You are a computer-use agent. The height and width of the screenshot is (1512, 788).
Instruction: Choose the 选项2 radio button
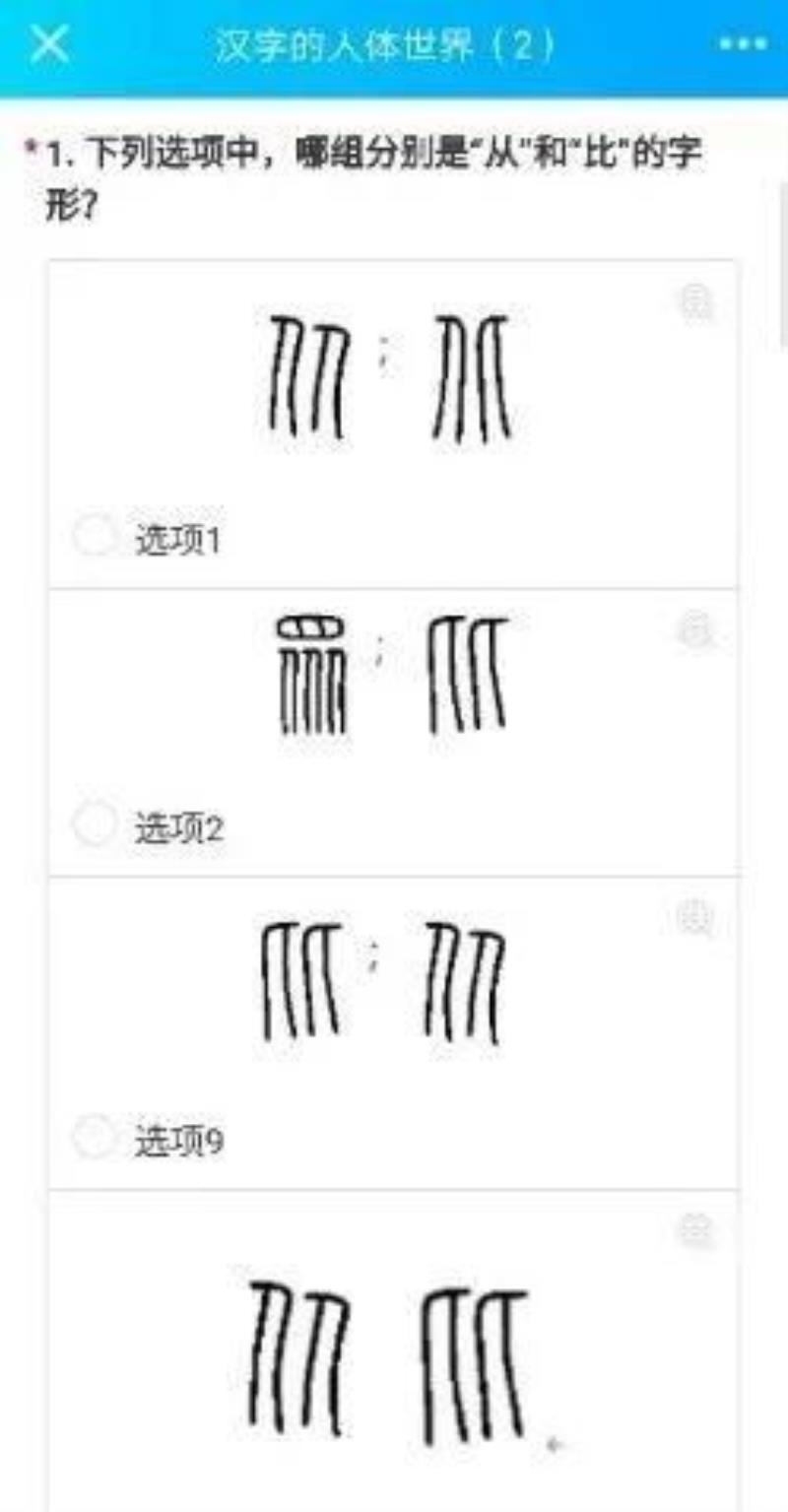pos(95,824)
